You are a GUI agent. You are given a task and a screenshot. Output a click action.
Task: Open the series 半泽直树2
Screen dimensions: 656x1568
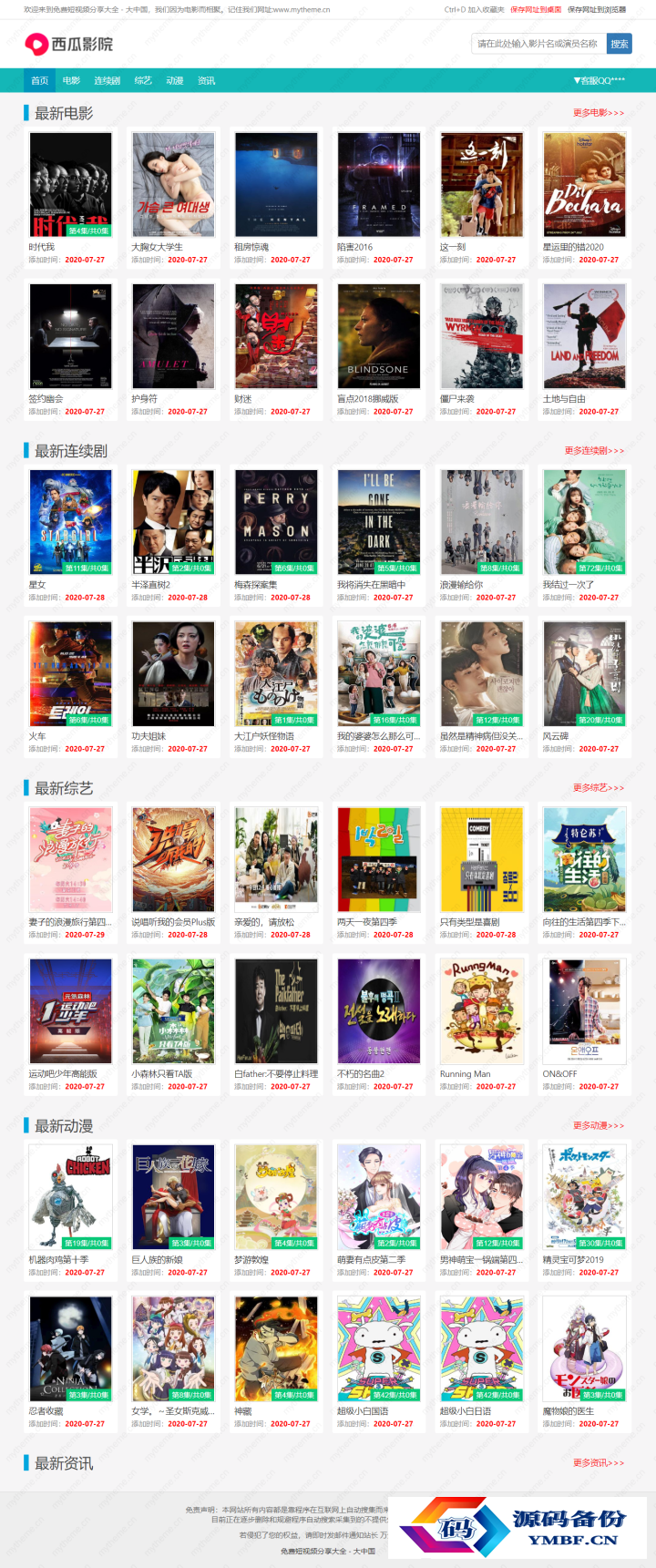(173, 522)
